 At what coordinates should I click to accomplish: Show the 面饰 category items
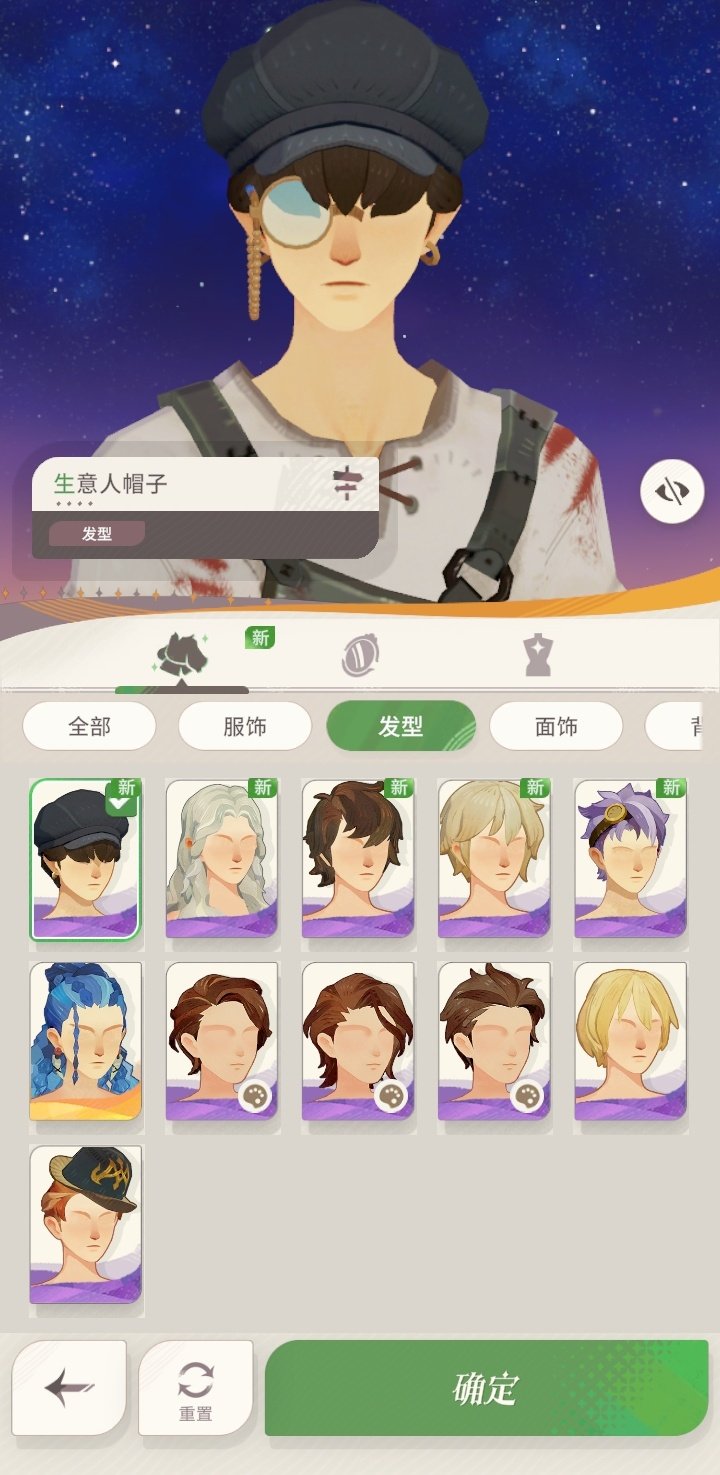pyautogui.click(x=557, y=726)
